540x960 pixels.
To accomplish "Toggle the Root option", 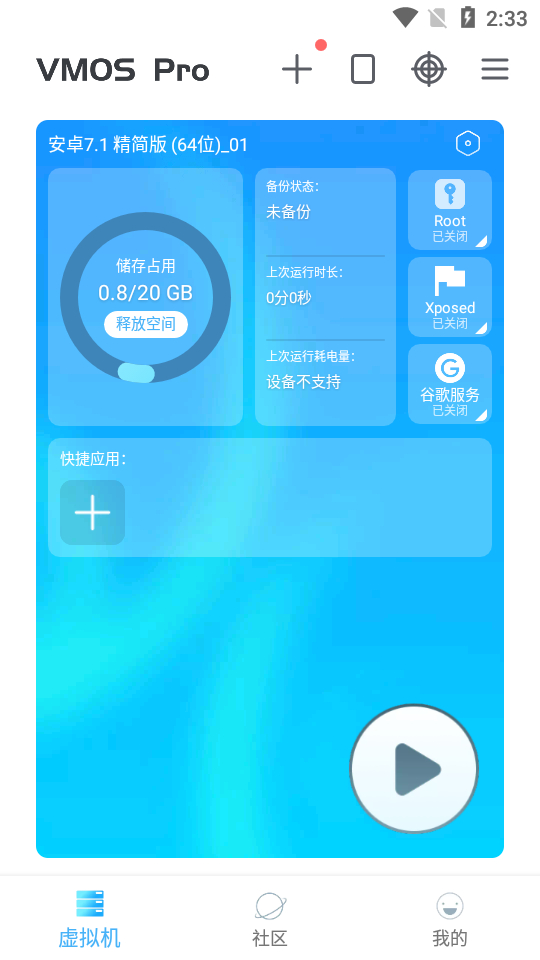I will [x=450, y=210].
